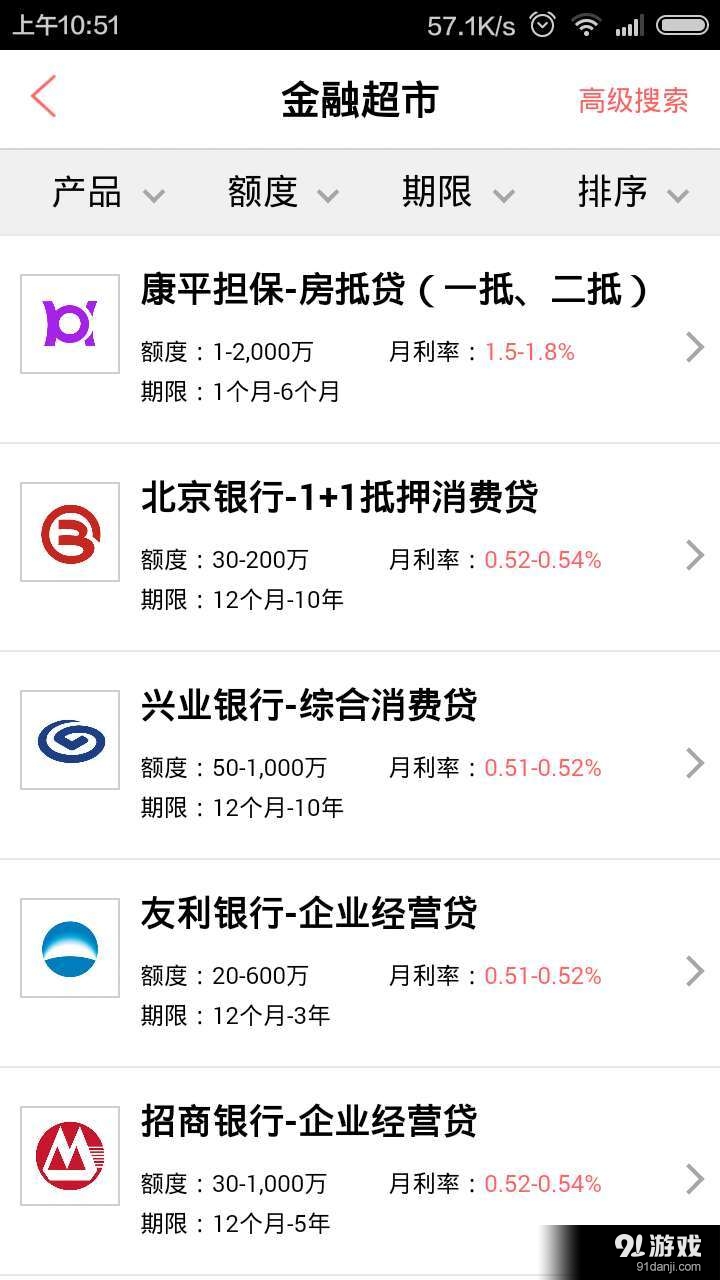Open the 期限 filter dropdown

pos(455,192)
